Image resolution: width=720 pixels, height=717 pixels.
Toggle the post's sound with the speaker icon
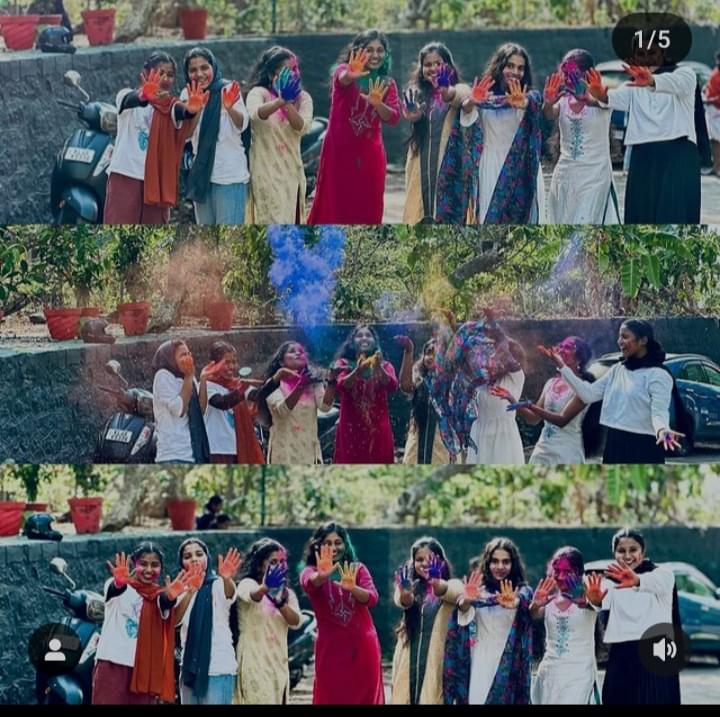pyautogui.click(x=664, y=649)
